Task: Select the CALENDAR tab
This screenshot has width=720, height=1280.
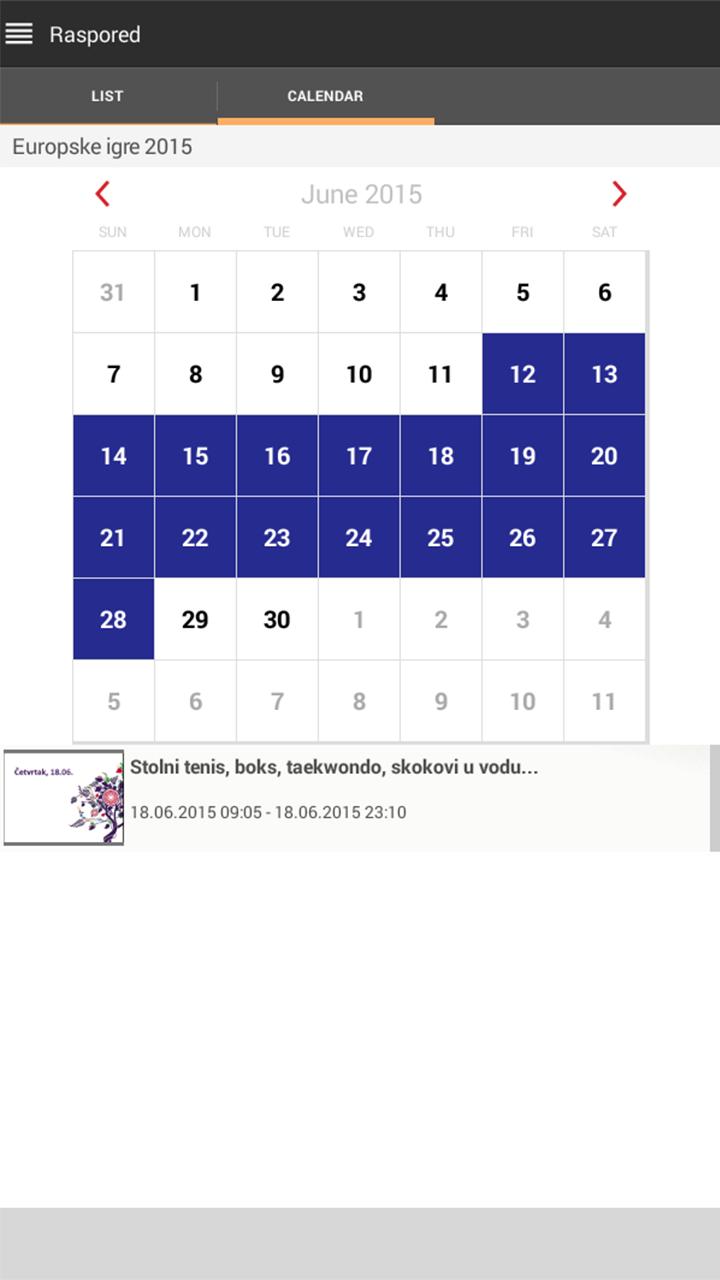Action: [325, 96]
